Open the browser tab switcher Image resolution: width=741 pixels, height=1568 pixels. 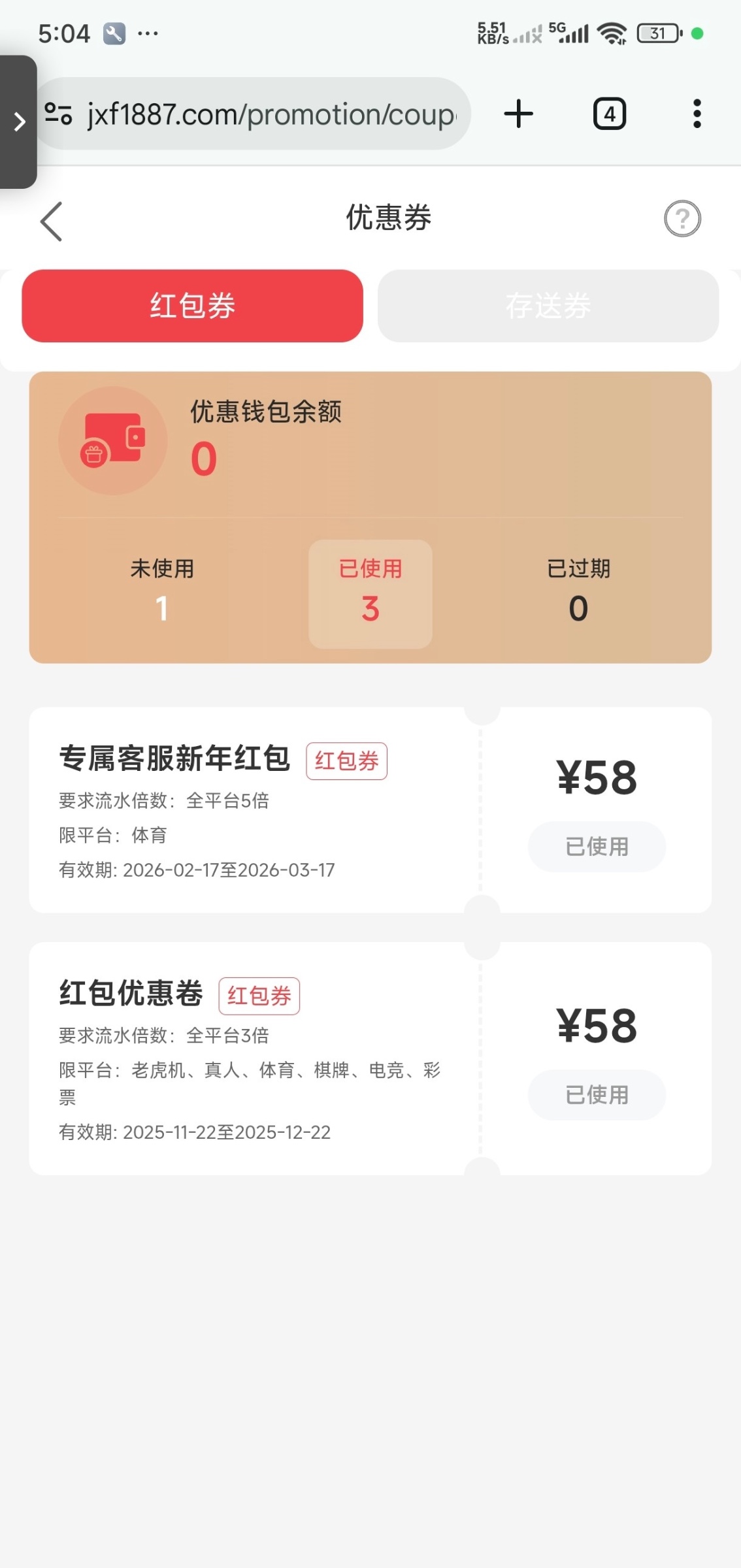(609, 114)
